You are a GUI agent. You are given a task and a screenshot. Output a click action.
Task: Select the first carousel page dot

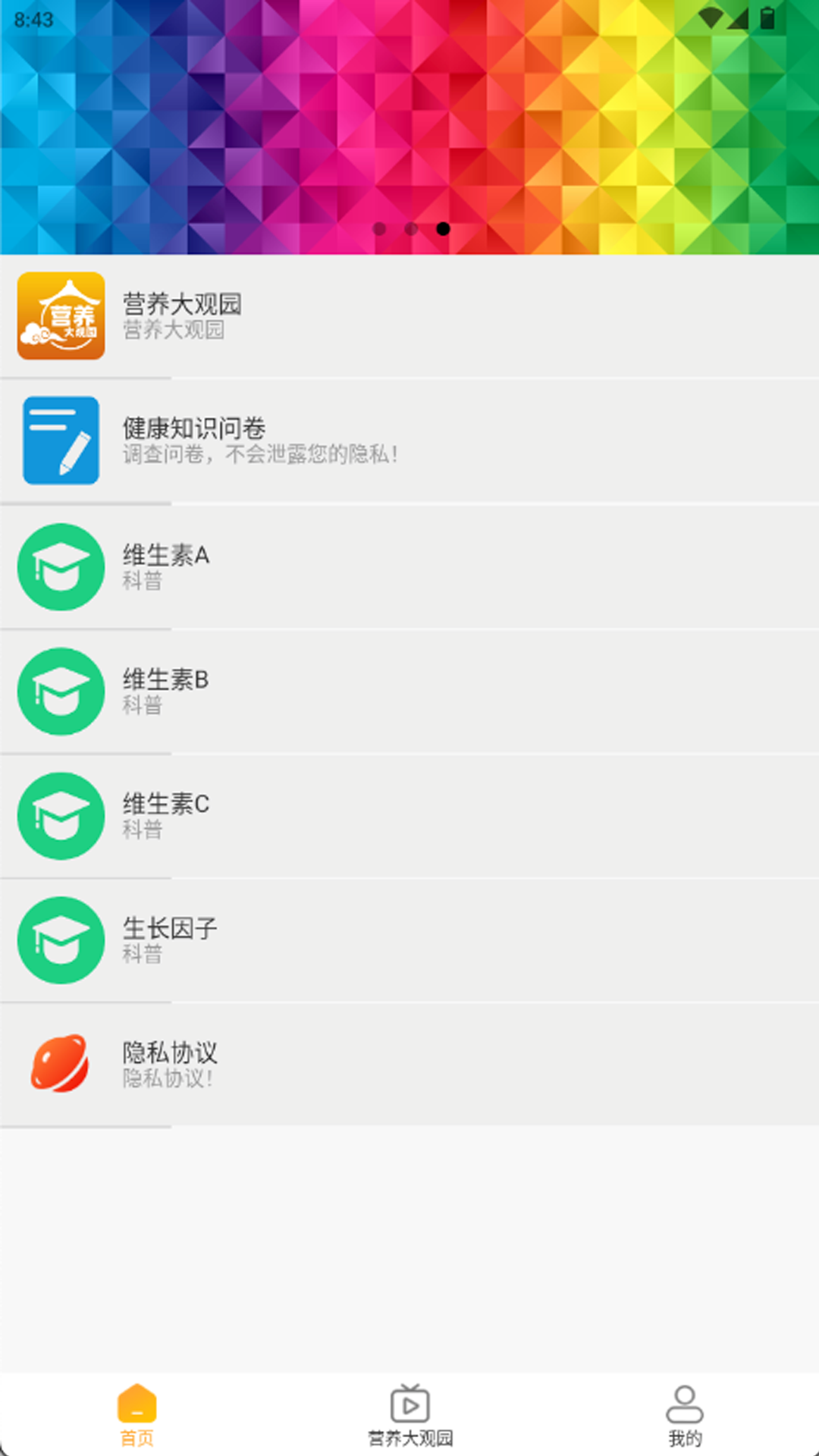click(379, 227)
